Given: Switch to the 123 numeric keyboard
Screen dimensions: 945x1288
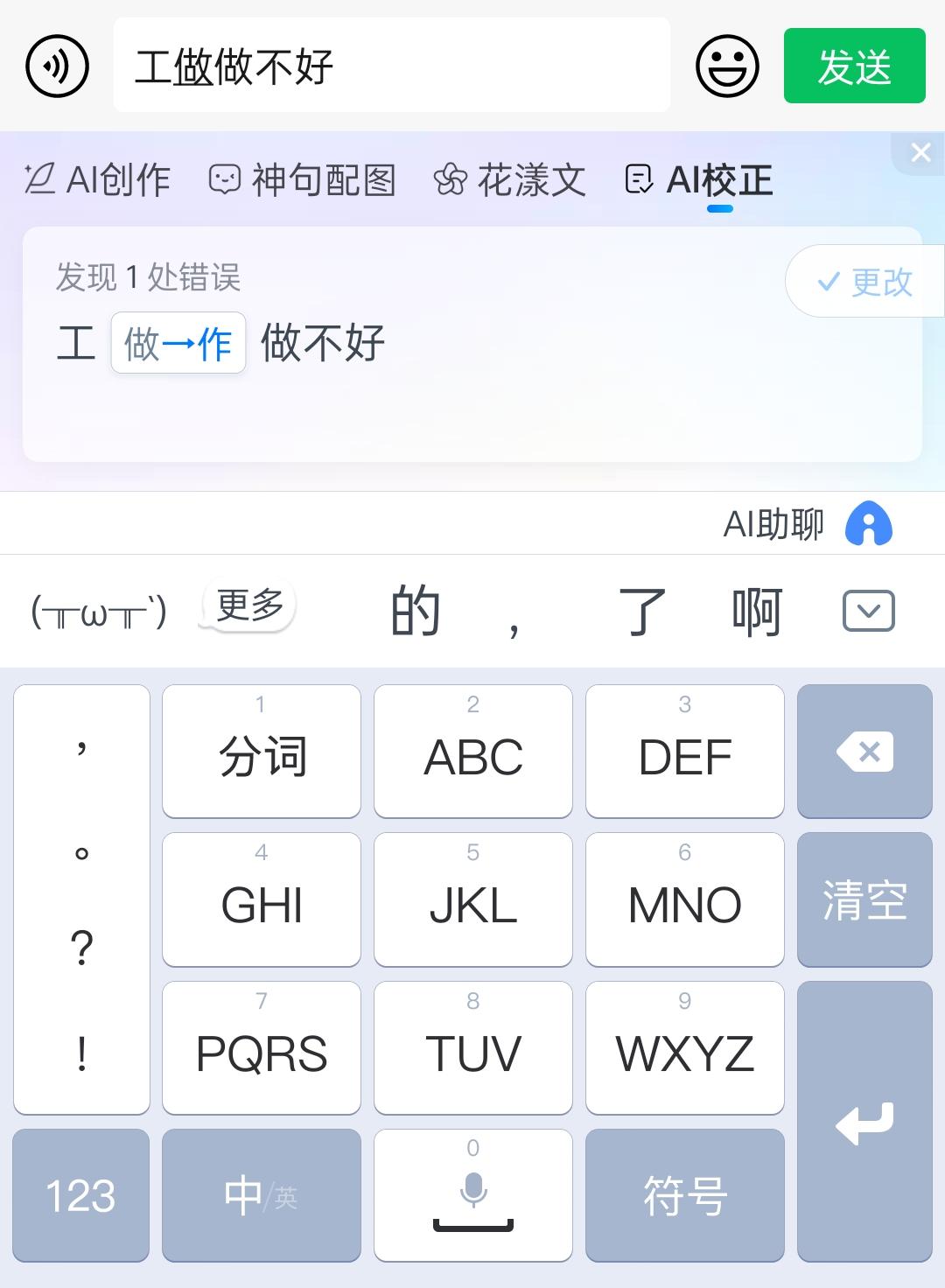Looking at the screenshot, I should pyautogui.click(x=81, y=1194).
